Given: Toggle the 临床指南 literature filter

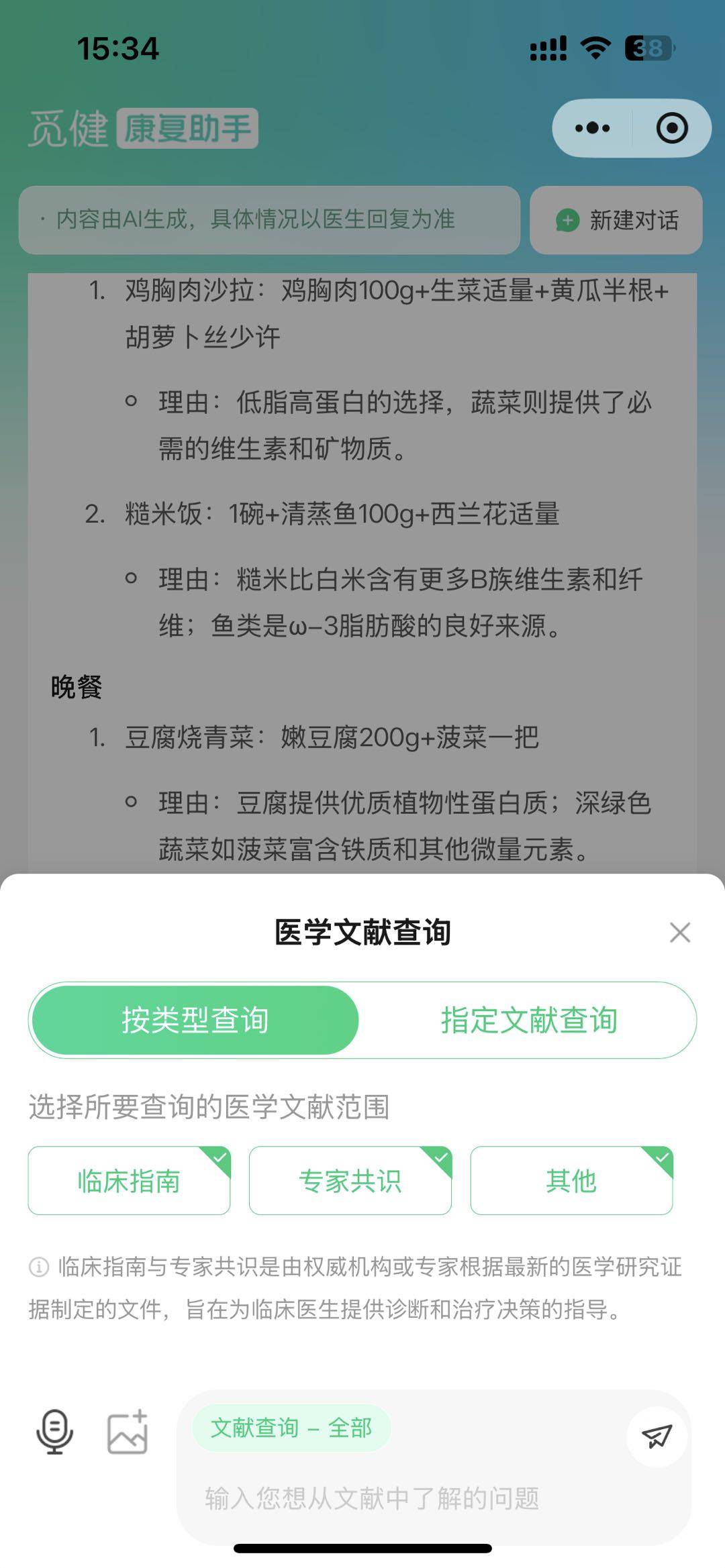Looking at the screenshot, I should click(x=129, y=1181).
